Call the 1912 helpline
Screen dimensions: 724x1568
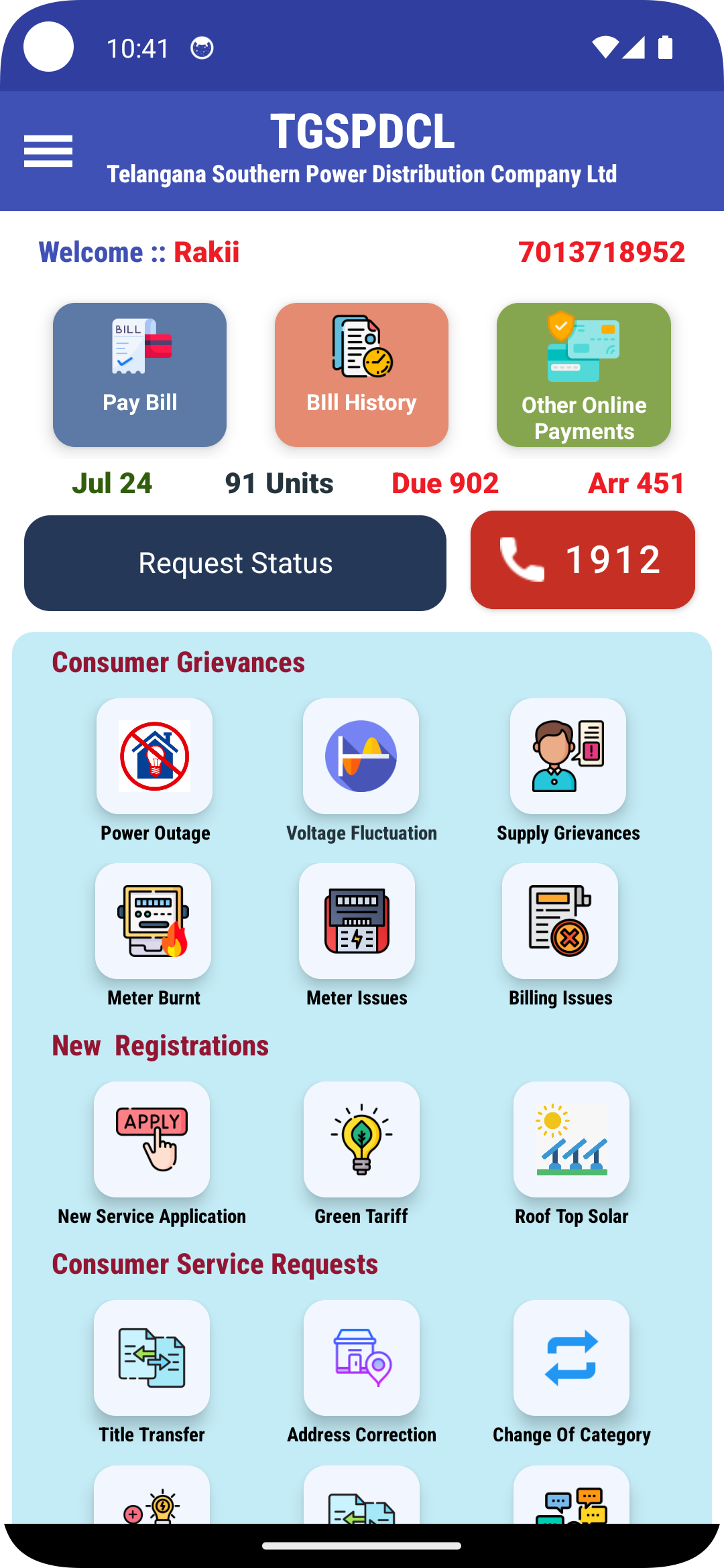(x=582, y=560)
